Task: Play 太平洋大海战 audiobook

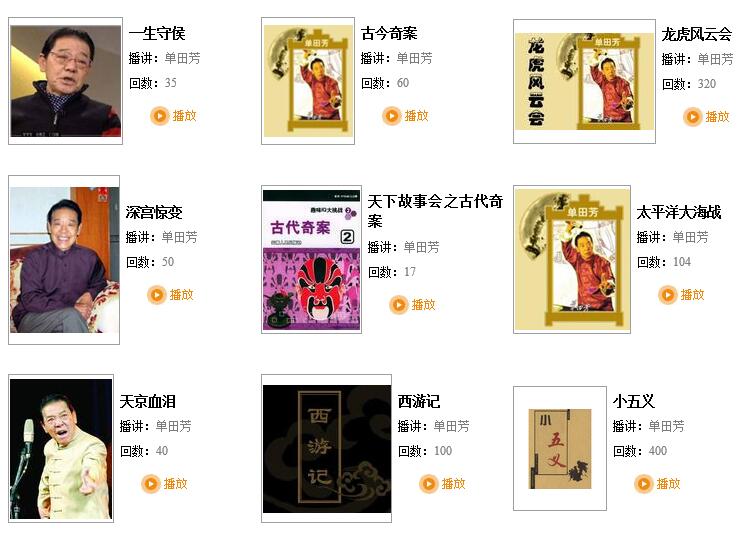Action: (682, 295)
